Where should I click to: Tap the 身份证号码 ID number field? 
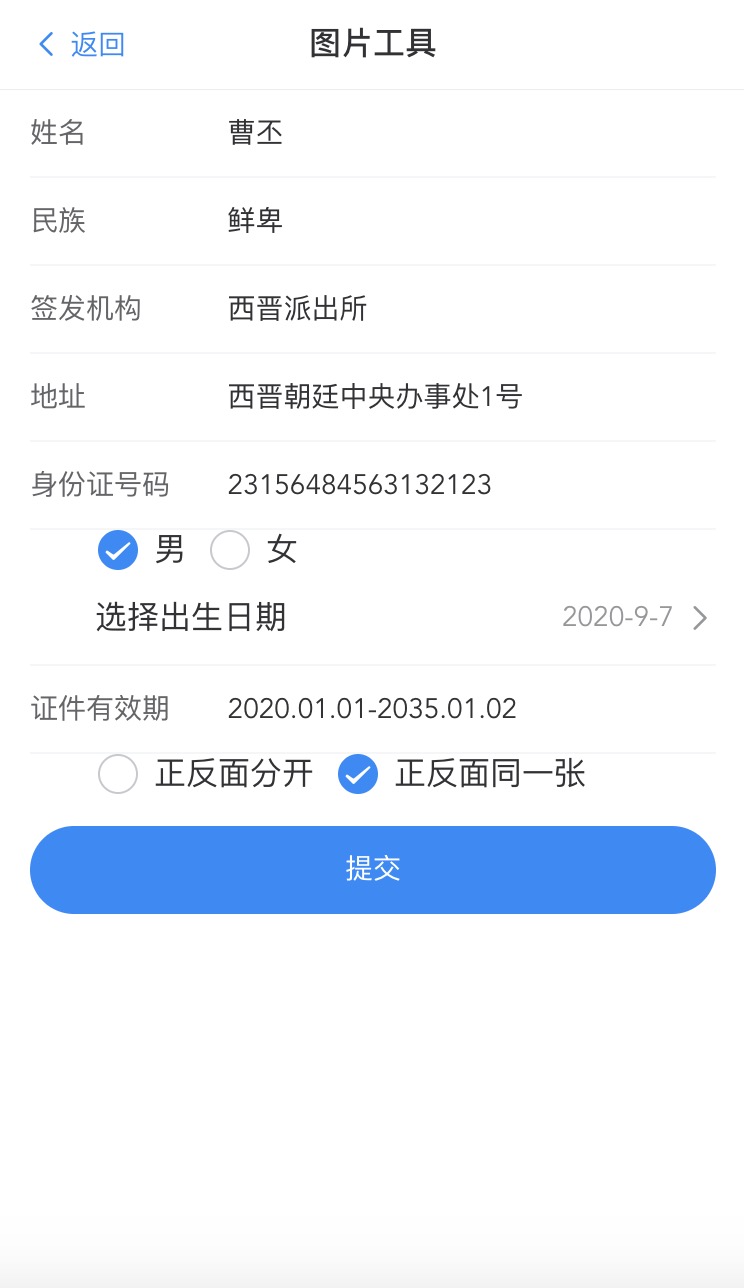[x=470, y=485]
